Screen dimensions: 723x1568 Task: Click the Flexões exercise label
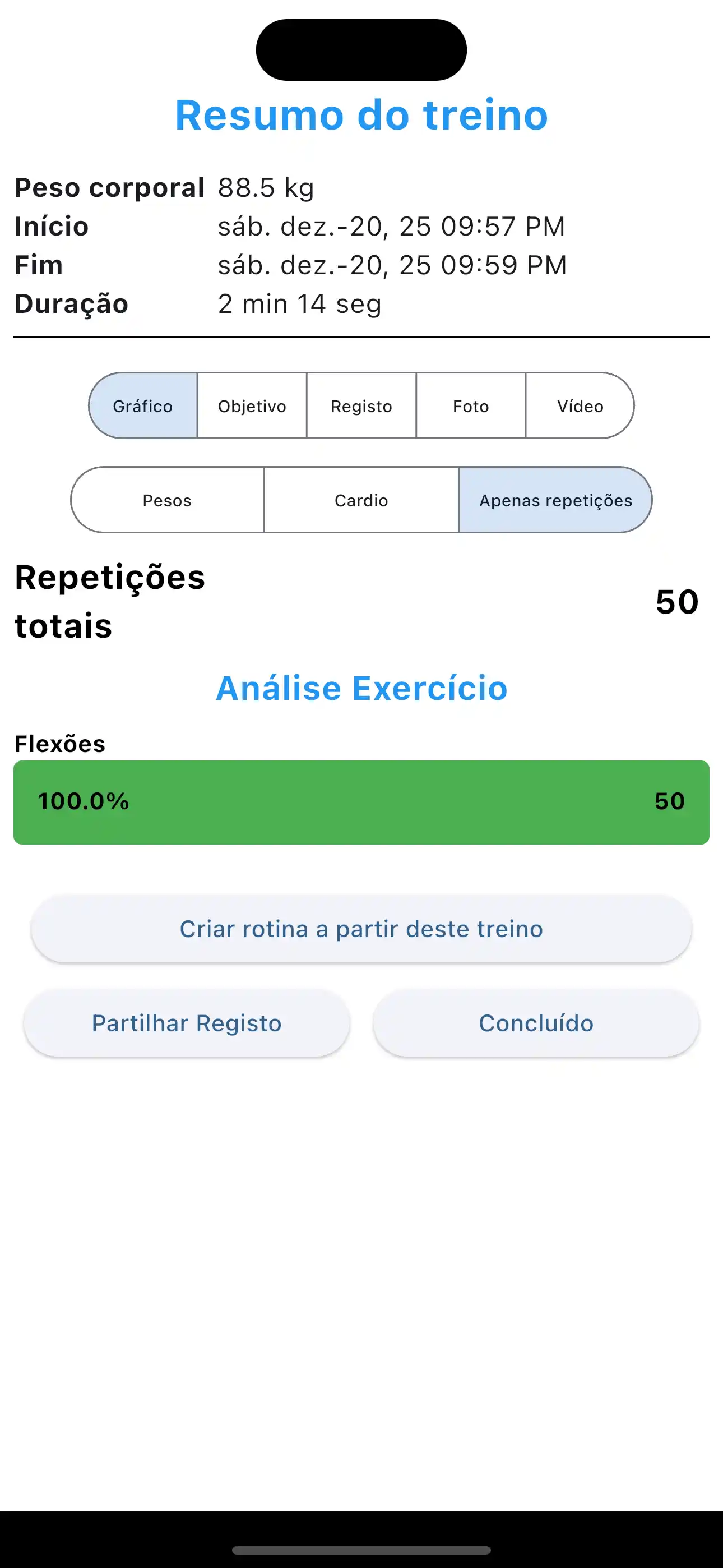click(59, 743)
